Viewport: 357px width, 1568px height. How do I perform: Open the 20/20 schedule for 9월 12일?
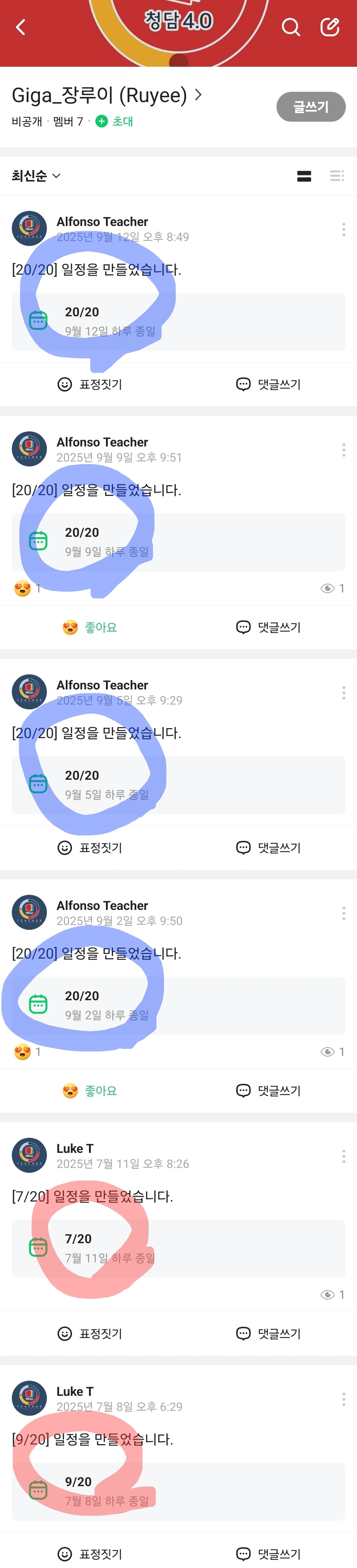178,321
